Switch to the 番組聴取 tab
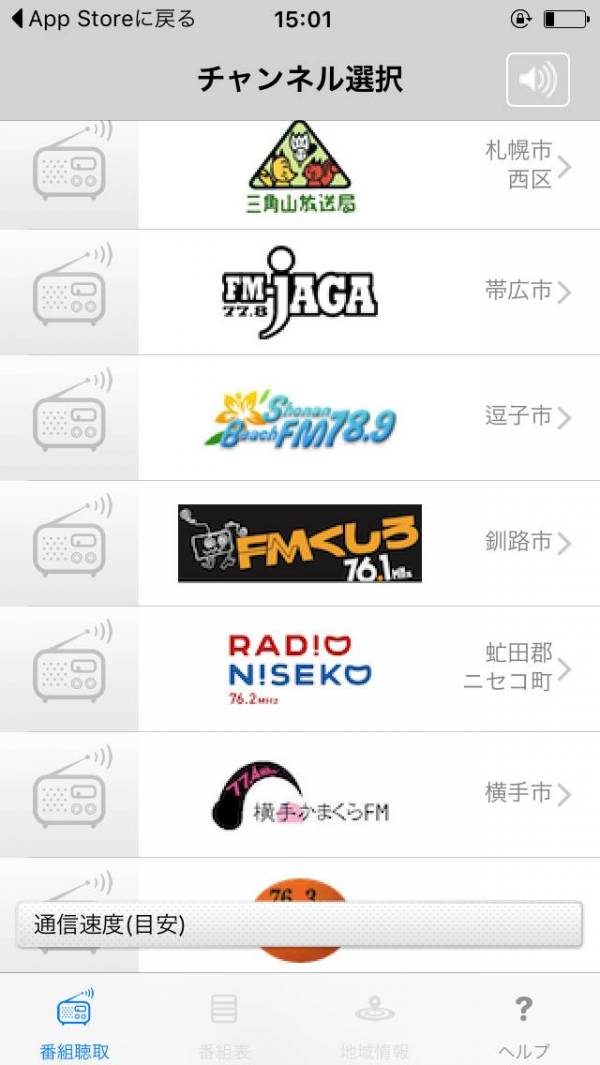Viewport: 600px width, 1065px height. (x=75, y=1022)
